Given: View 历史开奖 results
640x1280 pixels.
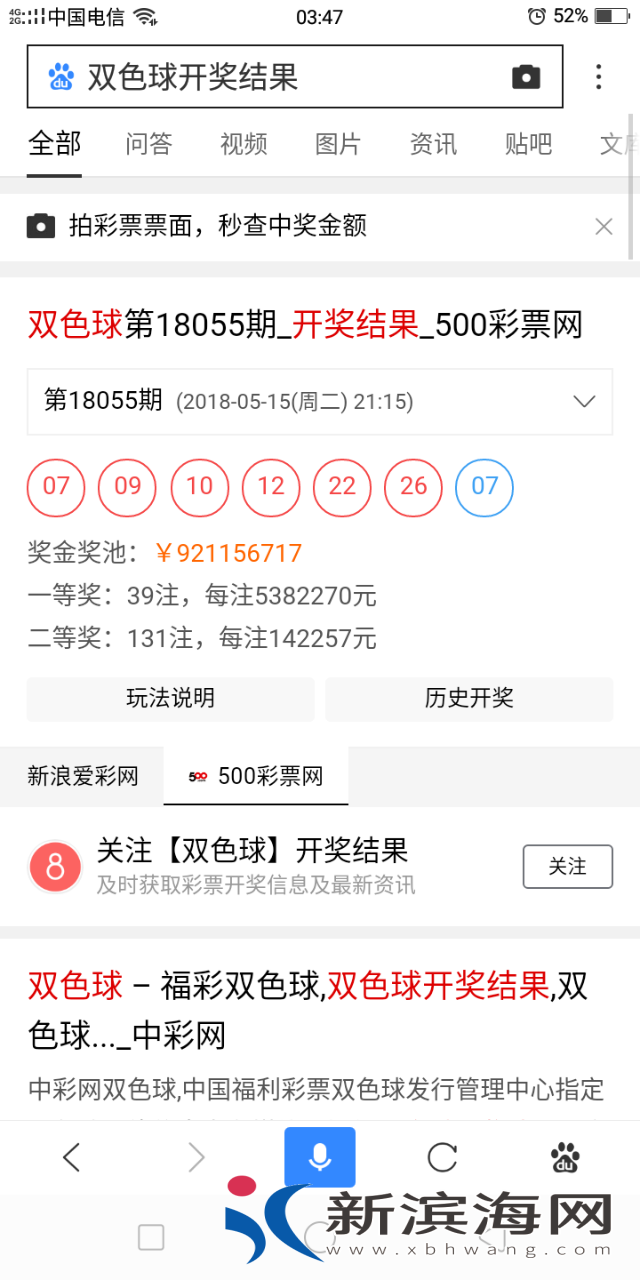Looking at the screenshot, I should click(469, 698).
